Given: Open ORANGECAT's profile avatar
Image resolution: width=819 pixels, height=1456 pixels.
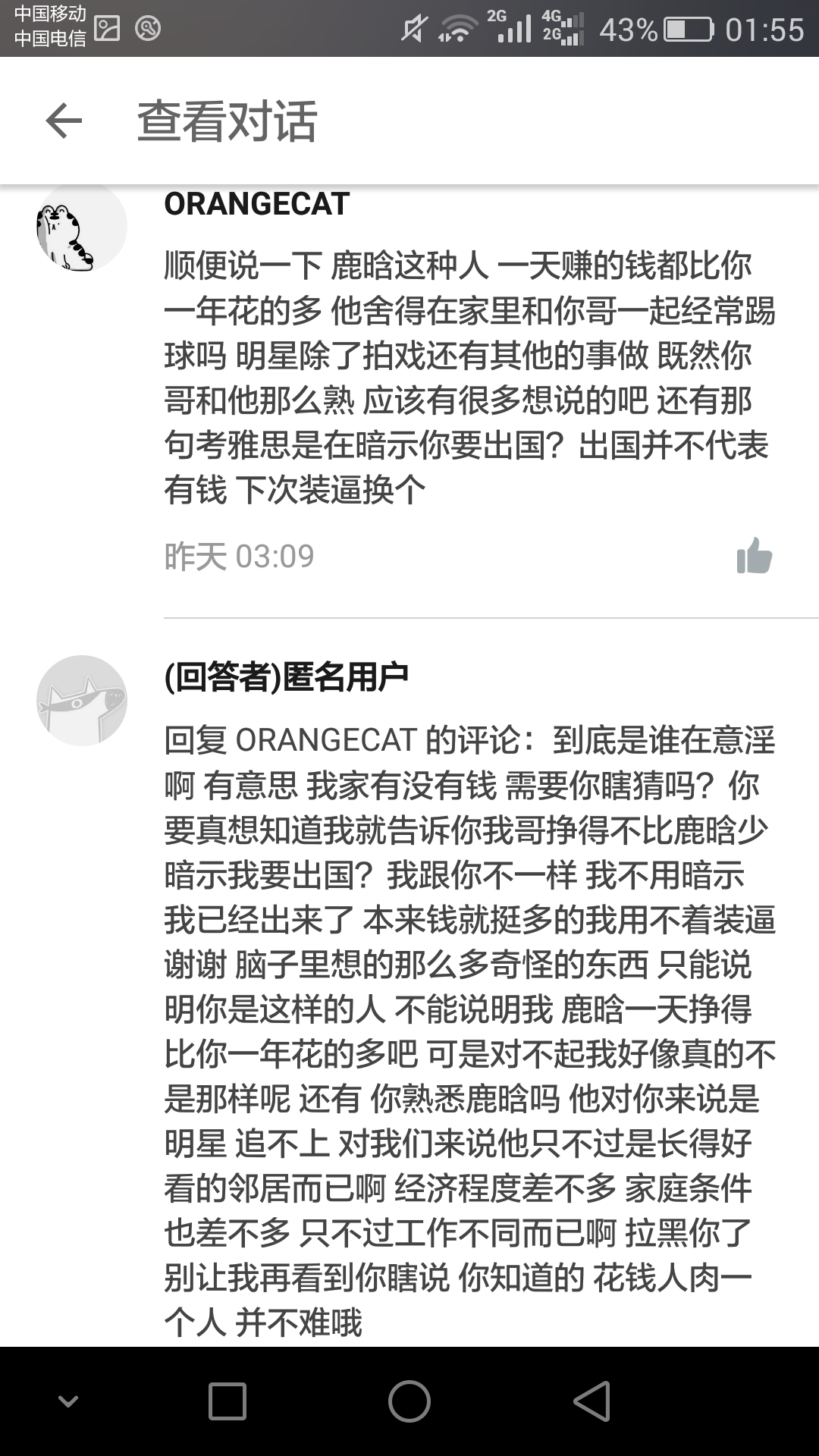Looking at the screenshot, I should [x=81, y=227].
